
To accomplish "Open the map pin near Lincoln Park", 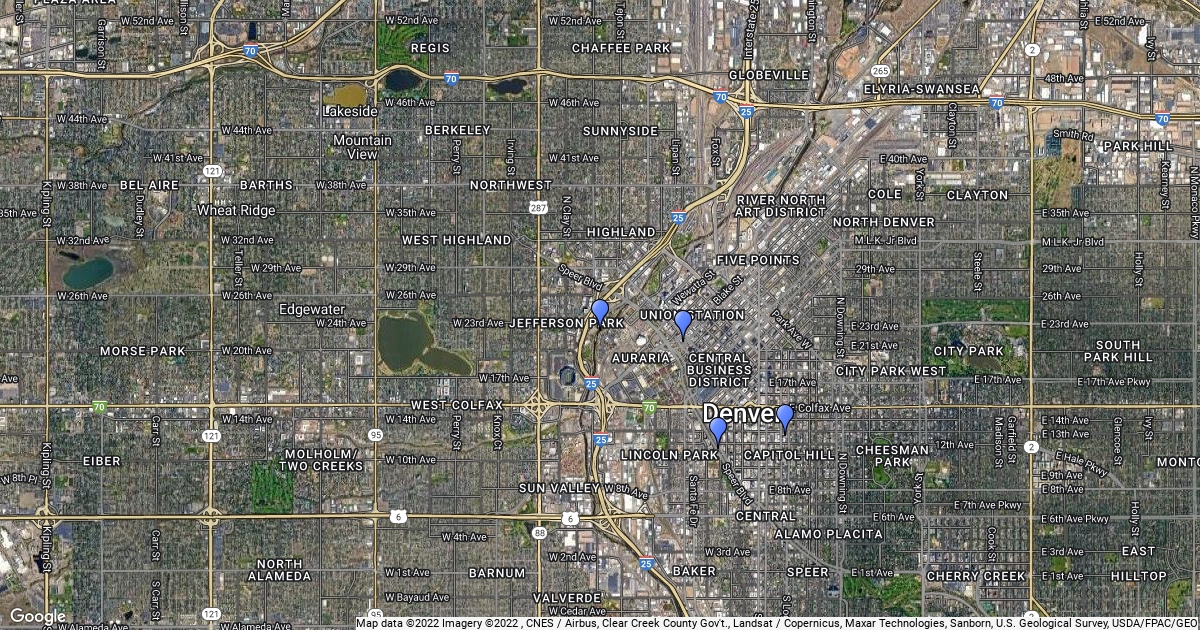I will pyautogui.click(x=717, y=429).
